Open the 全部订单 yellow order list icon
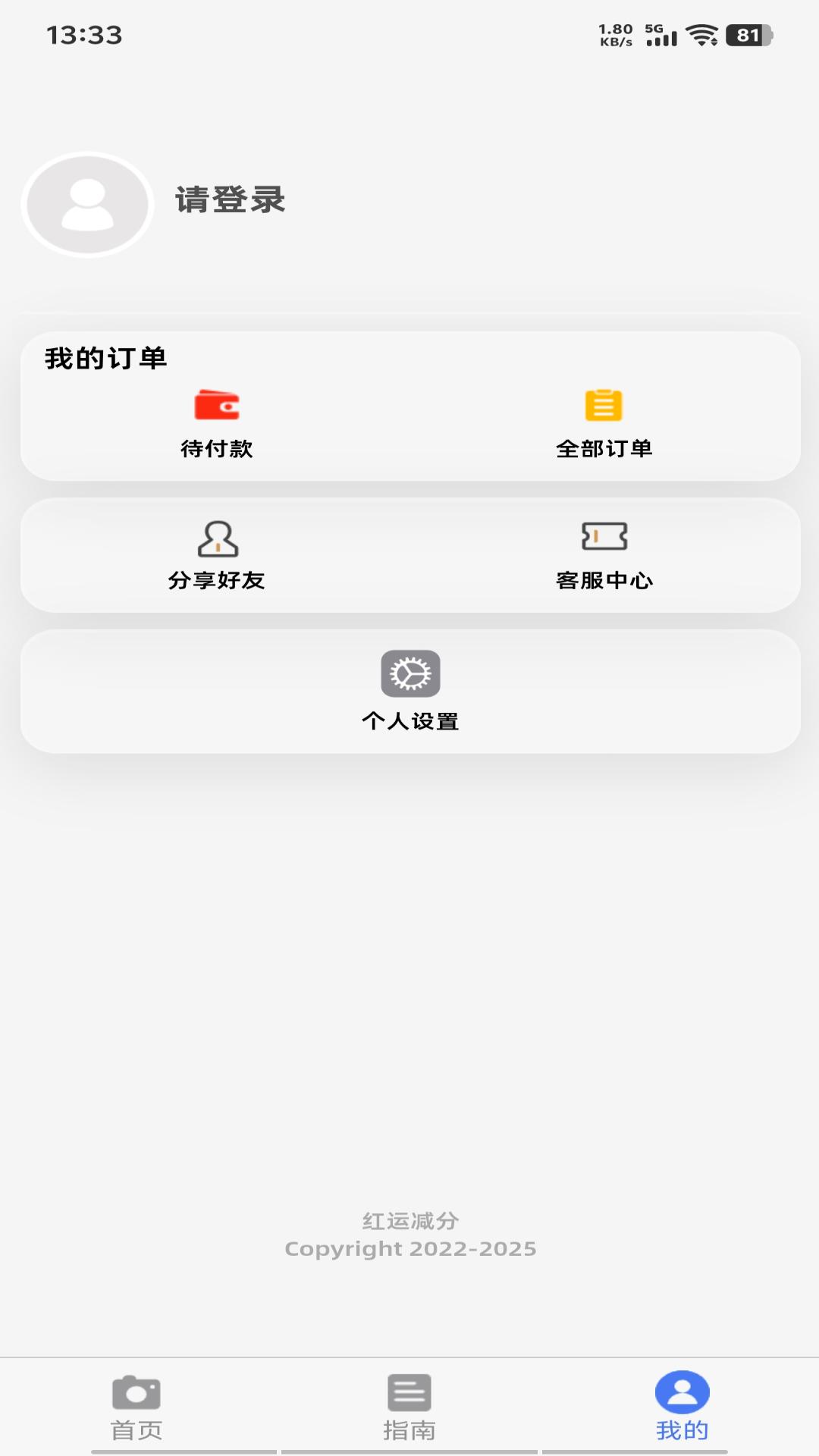 (603, 406)
